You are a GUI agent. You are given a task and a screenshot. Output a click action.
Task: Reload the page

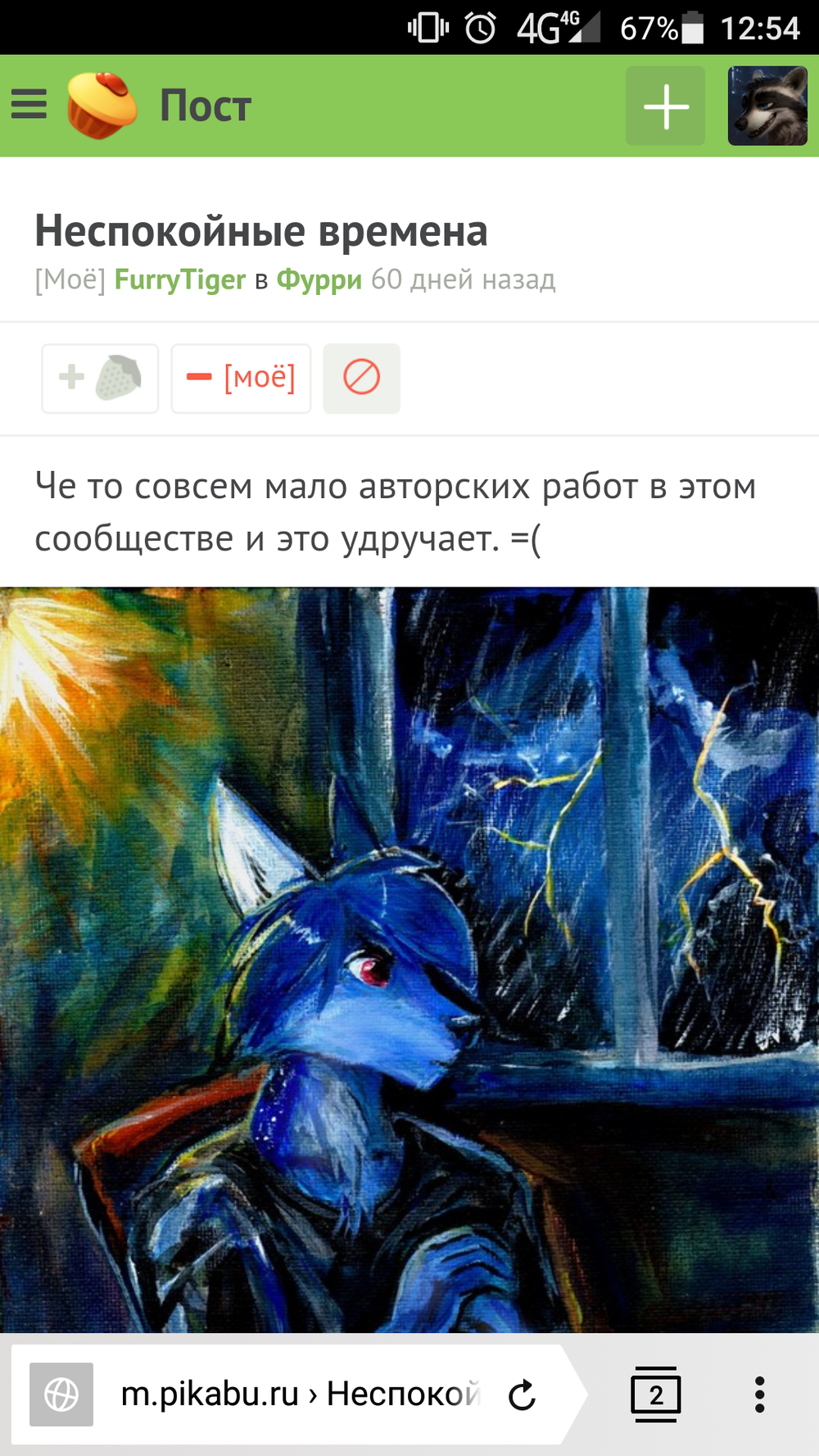coord(522,1395)
